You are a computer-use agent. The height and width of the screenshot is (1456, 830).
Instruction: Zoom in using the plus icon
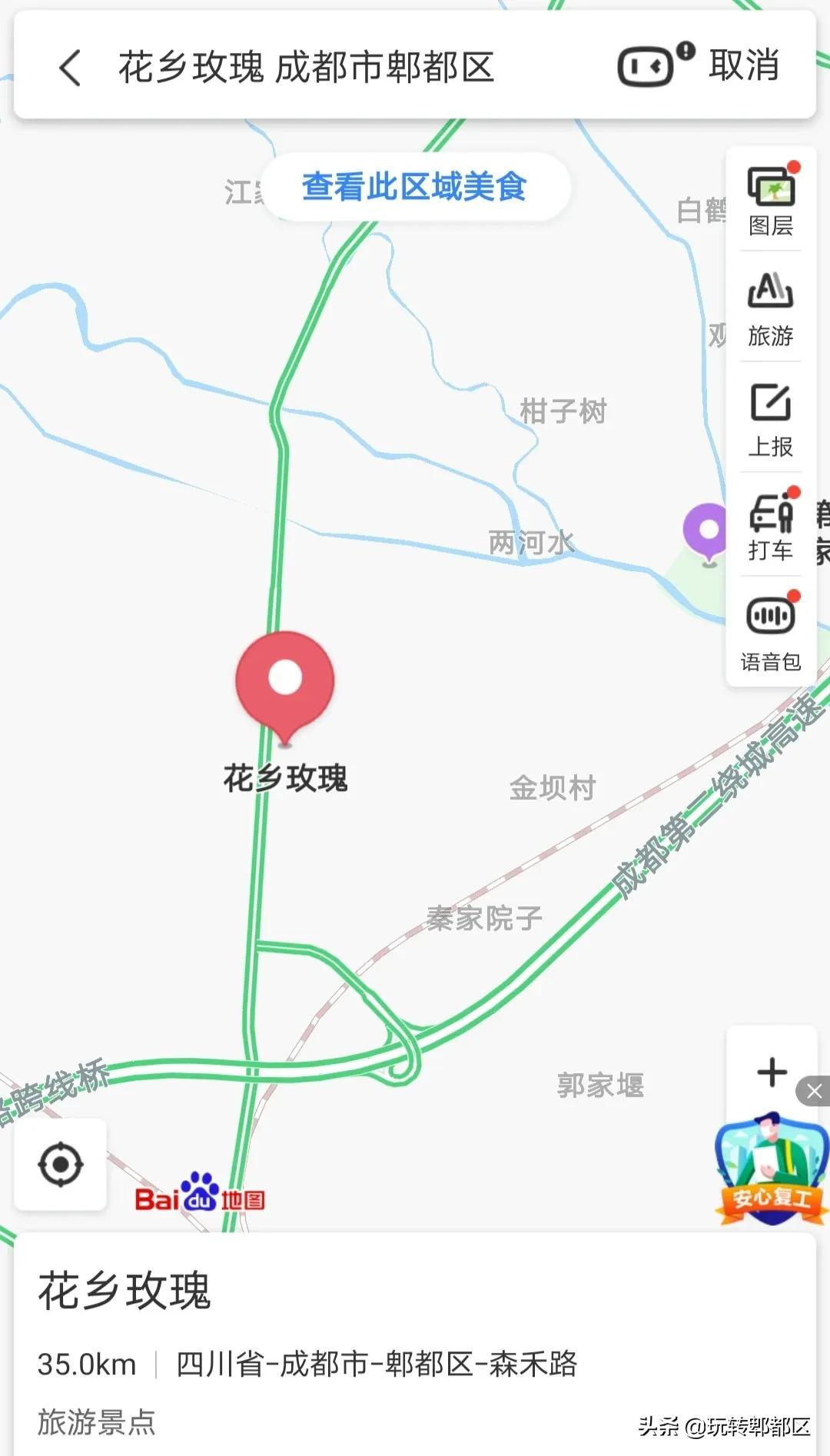[771, 1073]
